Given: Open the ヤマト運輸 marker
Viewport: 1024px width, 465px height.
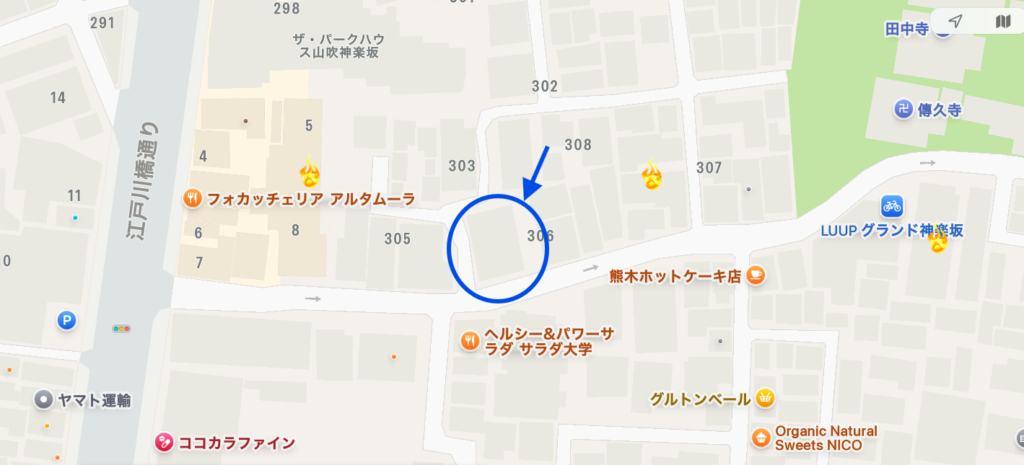Looking at the screenshot, I should click(43, 400).
